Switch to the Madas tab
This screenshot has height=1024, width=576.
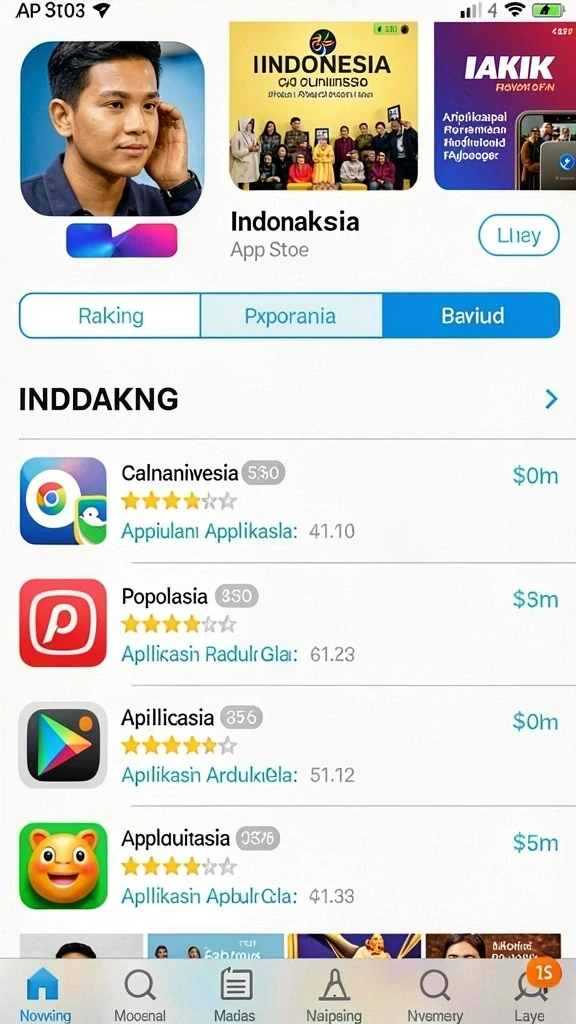pos(236,993)
